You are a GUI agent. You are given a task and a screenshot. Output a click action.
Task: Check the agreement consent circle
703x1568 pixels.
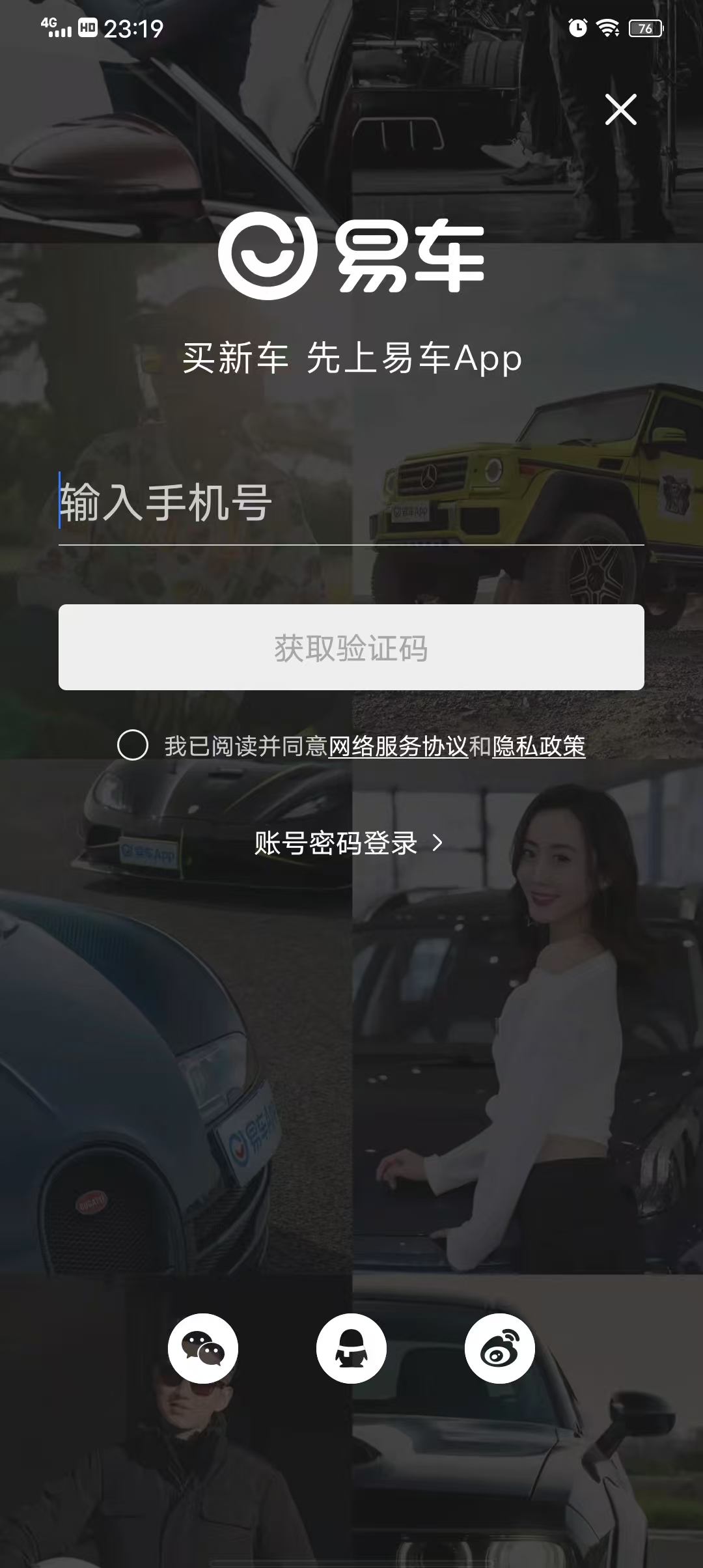coord(133,745)
